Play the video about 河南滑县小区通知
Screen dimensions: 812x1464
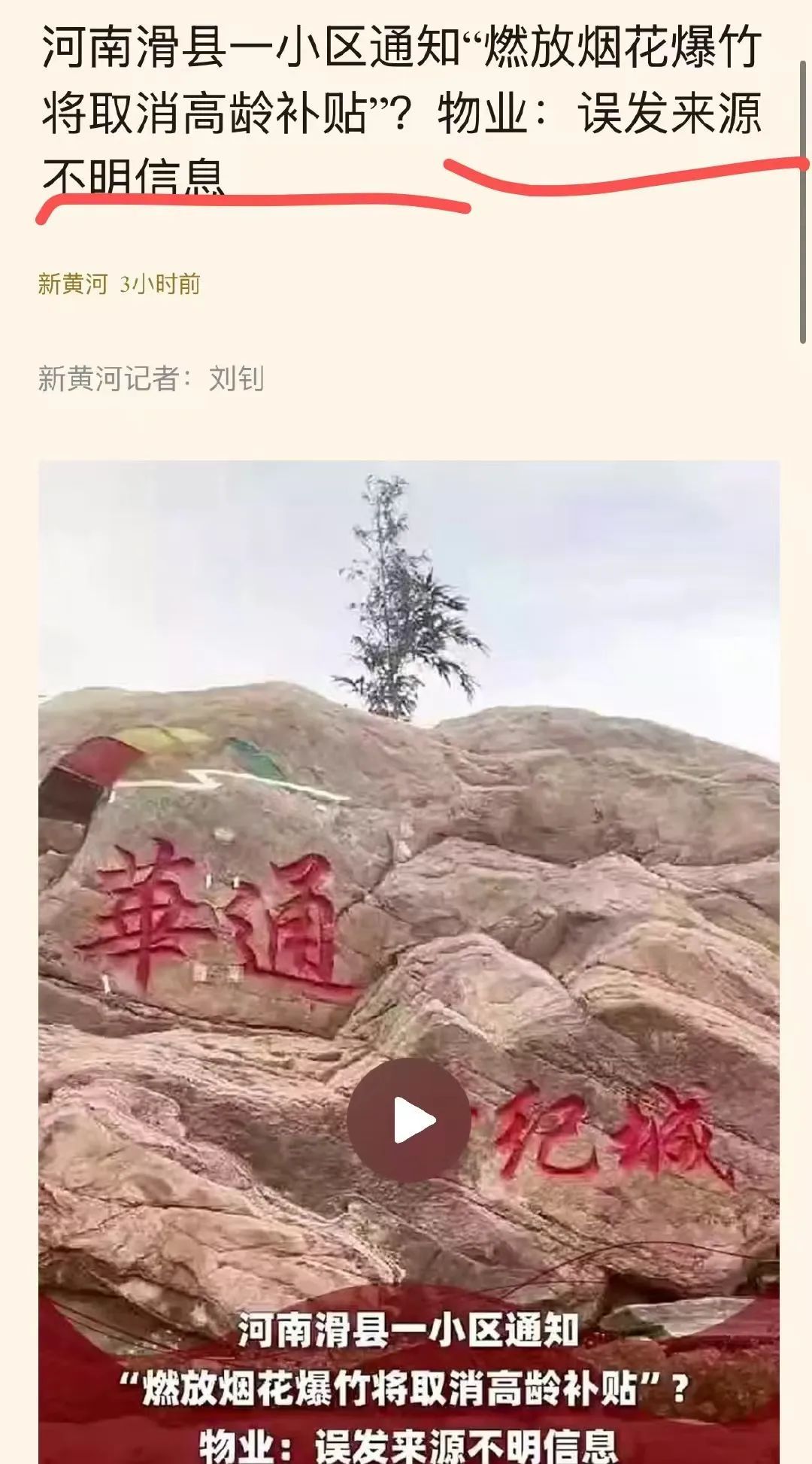(409, 1121)
